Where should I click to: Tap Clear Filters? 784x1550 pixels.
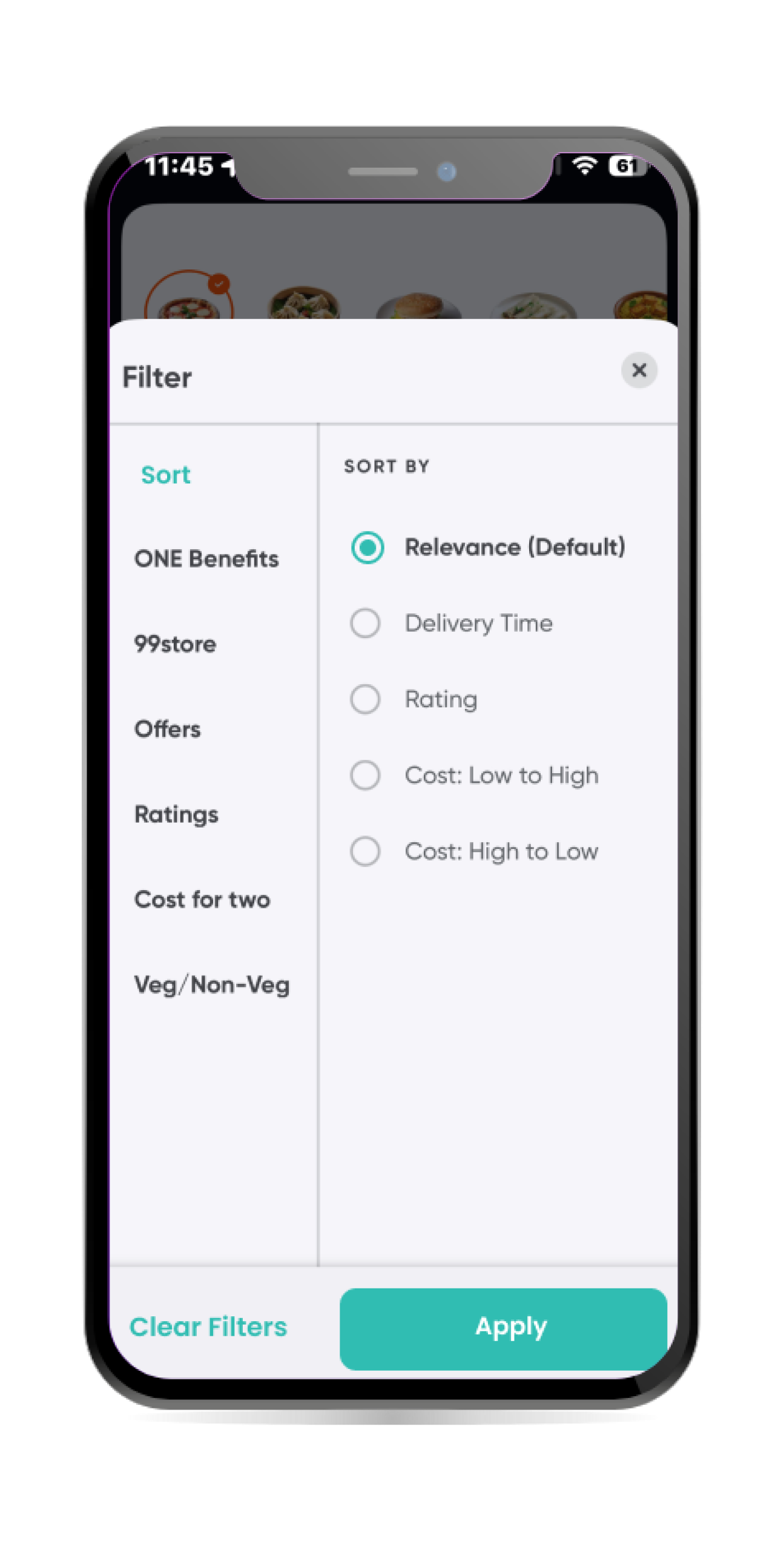click(208, 1327)
